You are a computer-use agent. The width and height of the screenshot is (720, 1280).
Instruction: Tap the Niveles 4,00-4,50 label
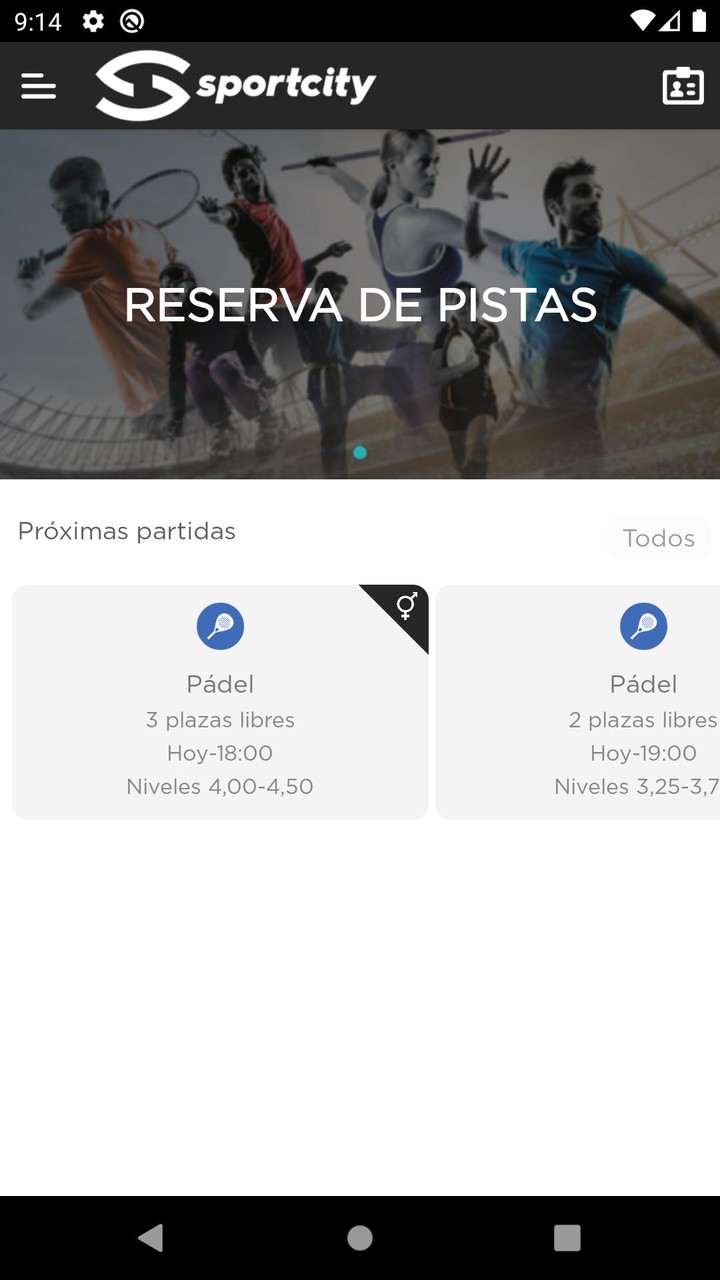[x=219, y=786]
